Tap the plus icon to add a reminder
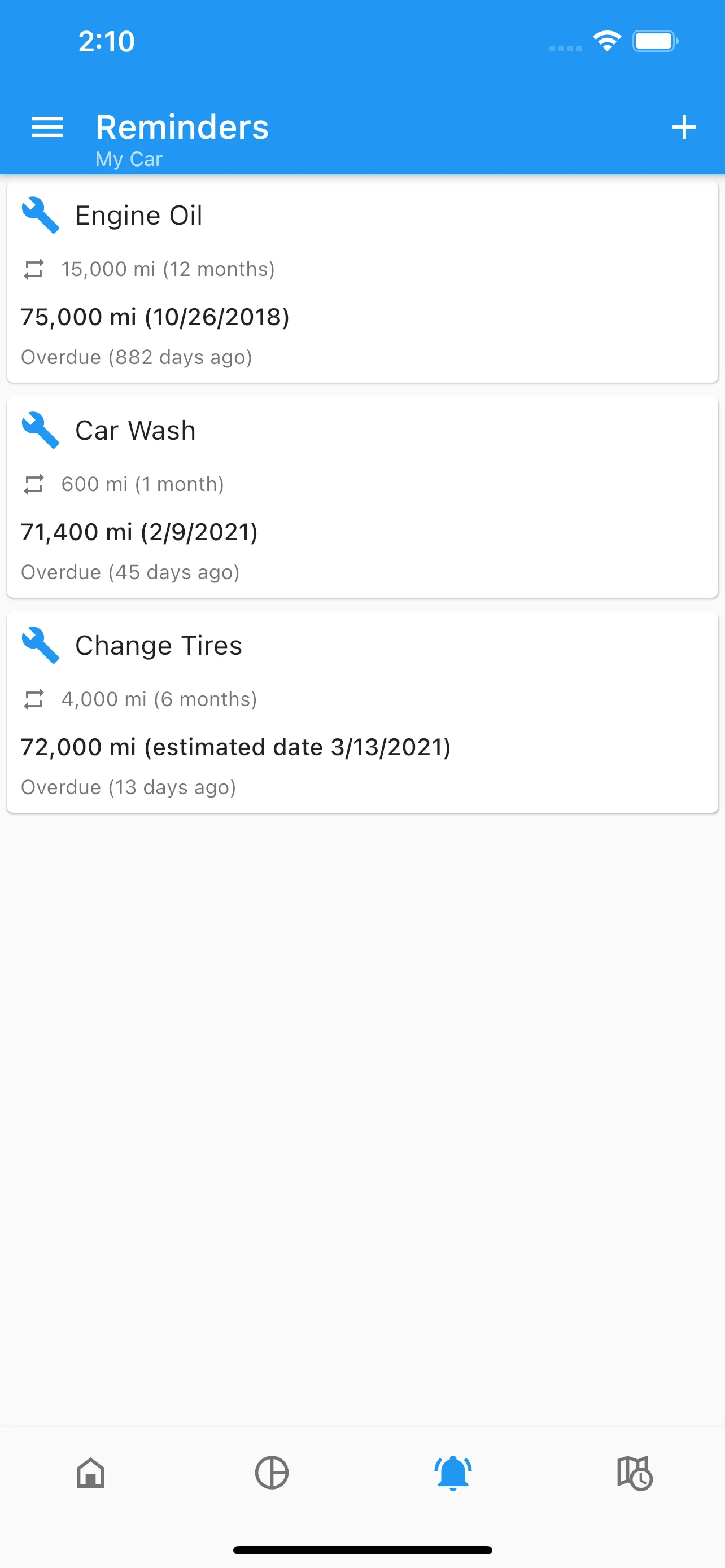The width and height of the screenshot is (725, 1568). [x=684, y=127]
